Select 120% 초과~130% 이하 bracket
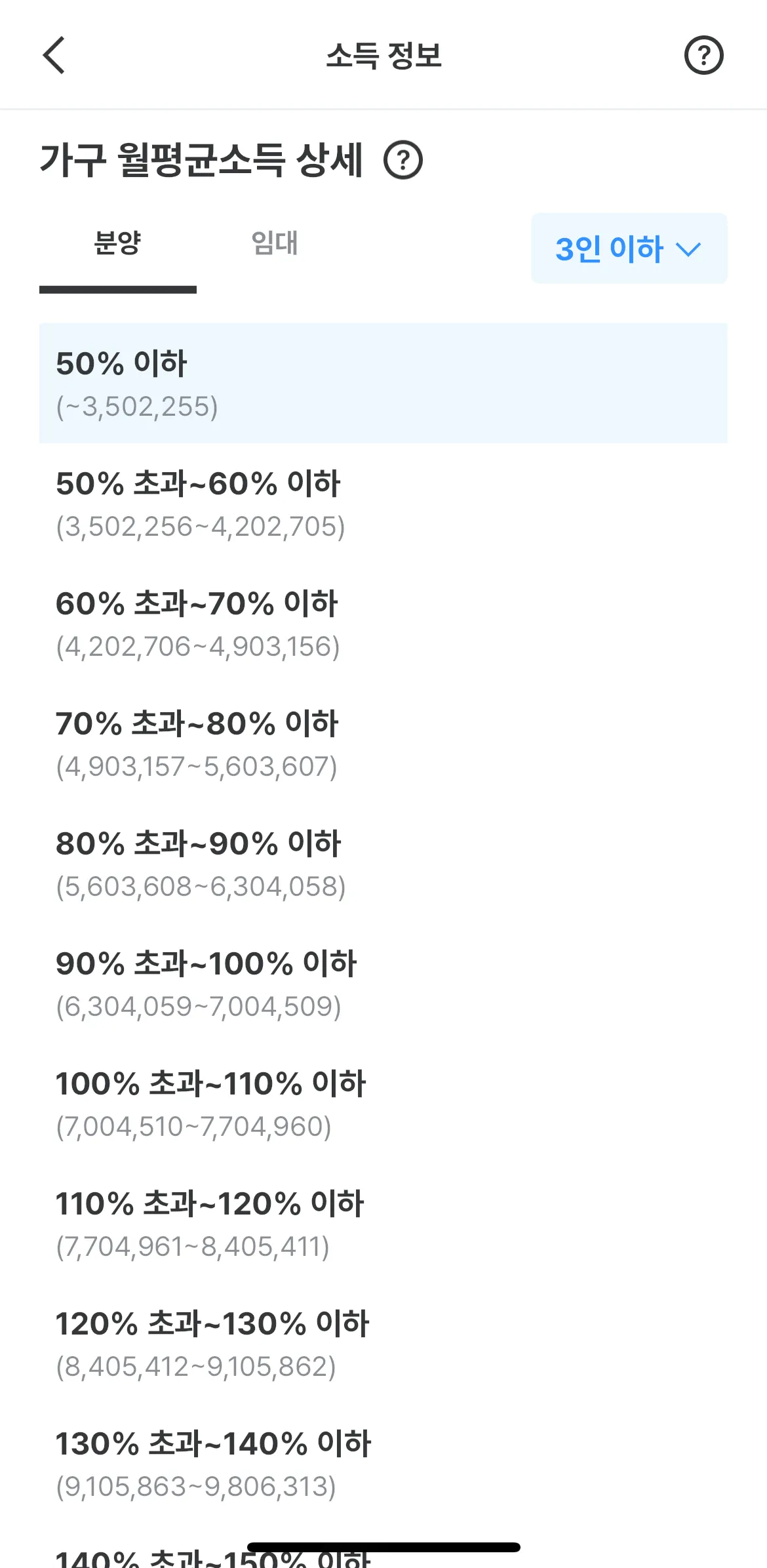The image size is (767, 1568). point(383,1344)
